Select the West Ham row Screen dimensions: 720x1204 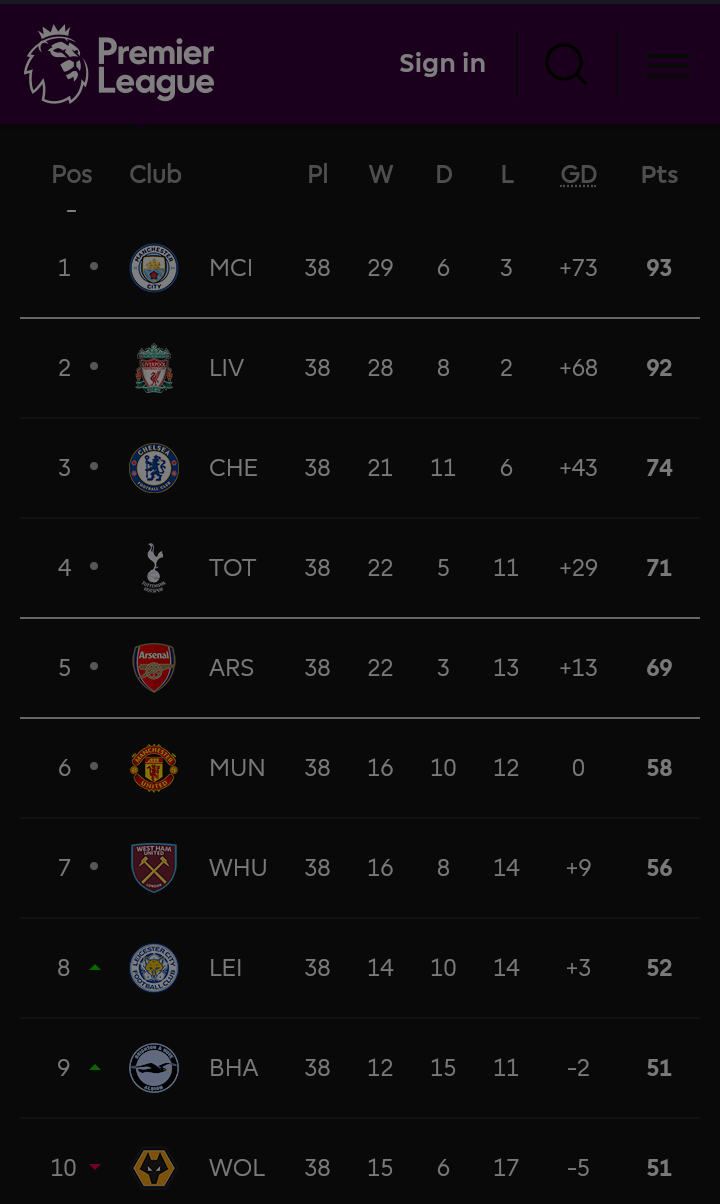(360, 868)
